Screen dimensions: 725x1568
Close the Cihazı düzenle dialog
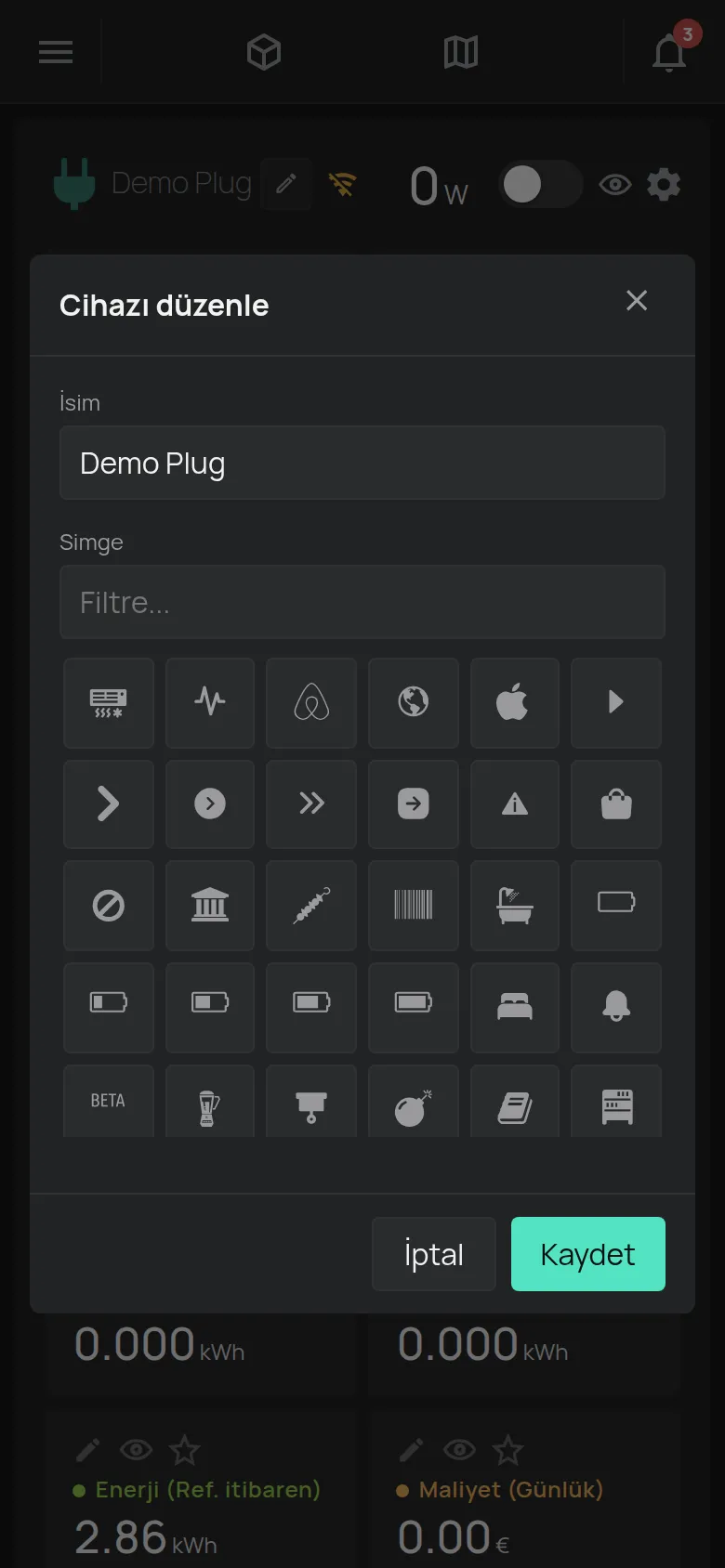[x=637, y=300]
